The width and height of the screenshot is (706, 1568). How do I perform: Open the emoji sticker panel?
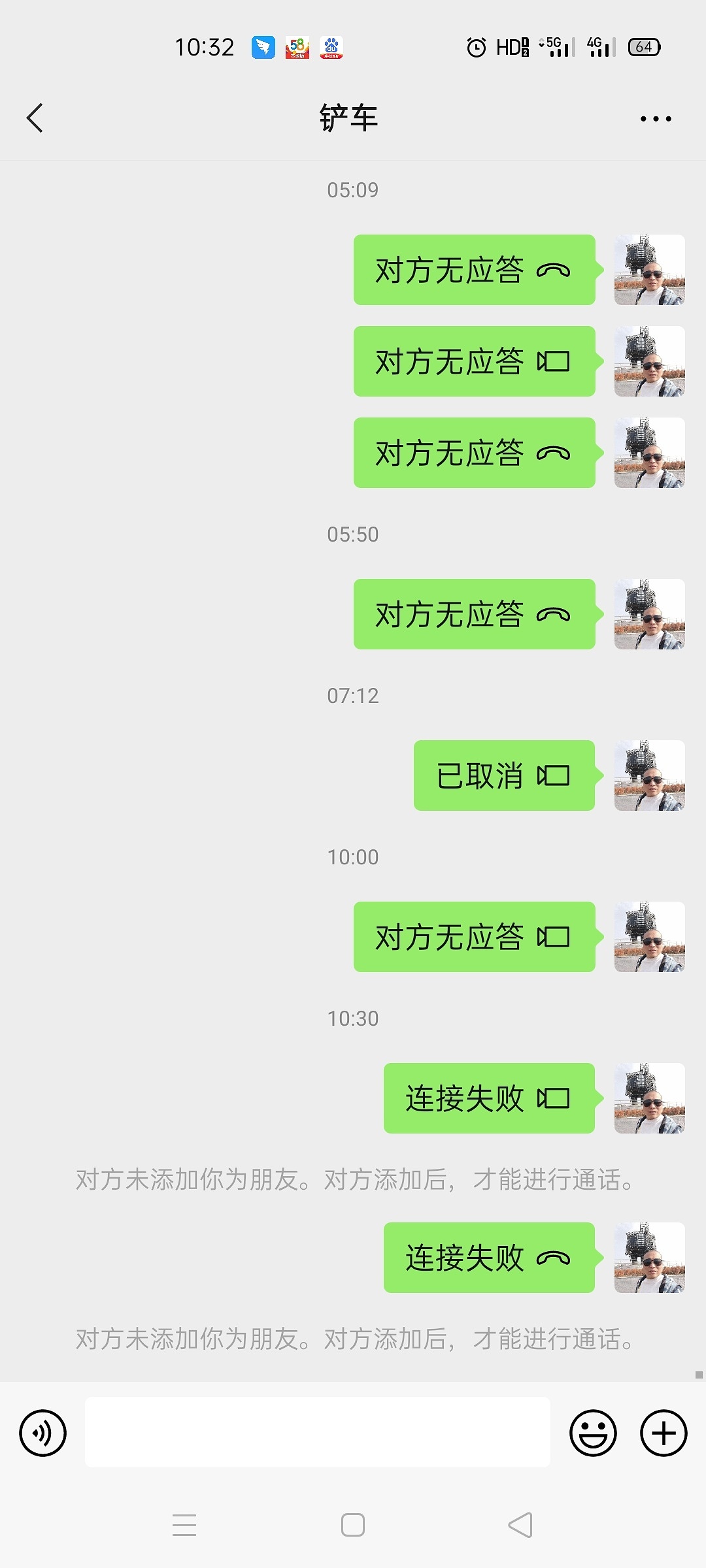(x=593, y=1433)
